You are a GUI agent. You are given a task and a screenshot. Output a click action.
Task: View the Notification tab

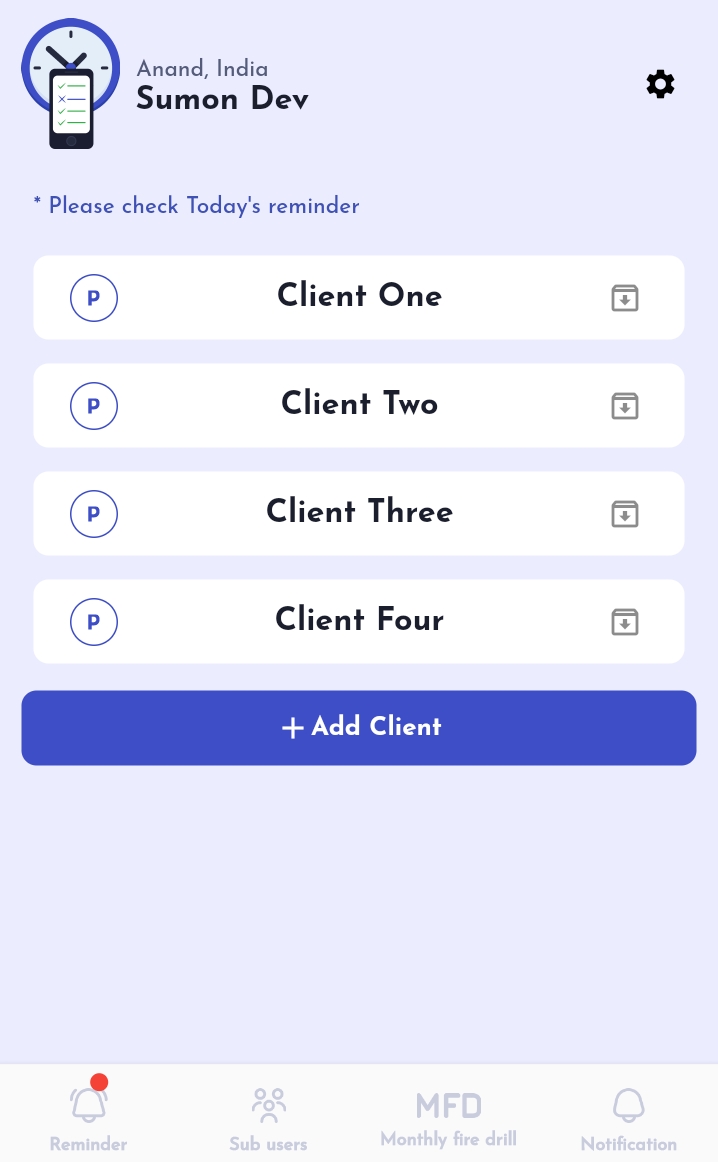coord(628,1118)
